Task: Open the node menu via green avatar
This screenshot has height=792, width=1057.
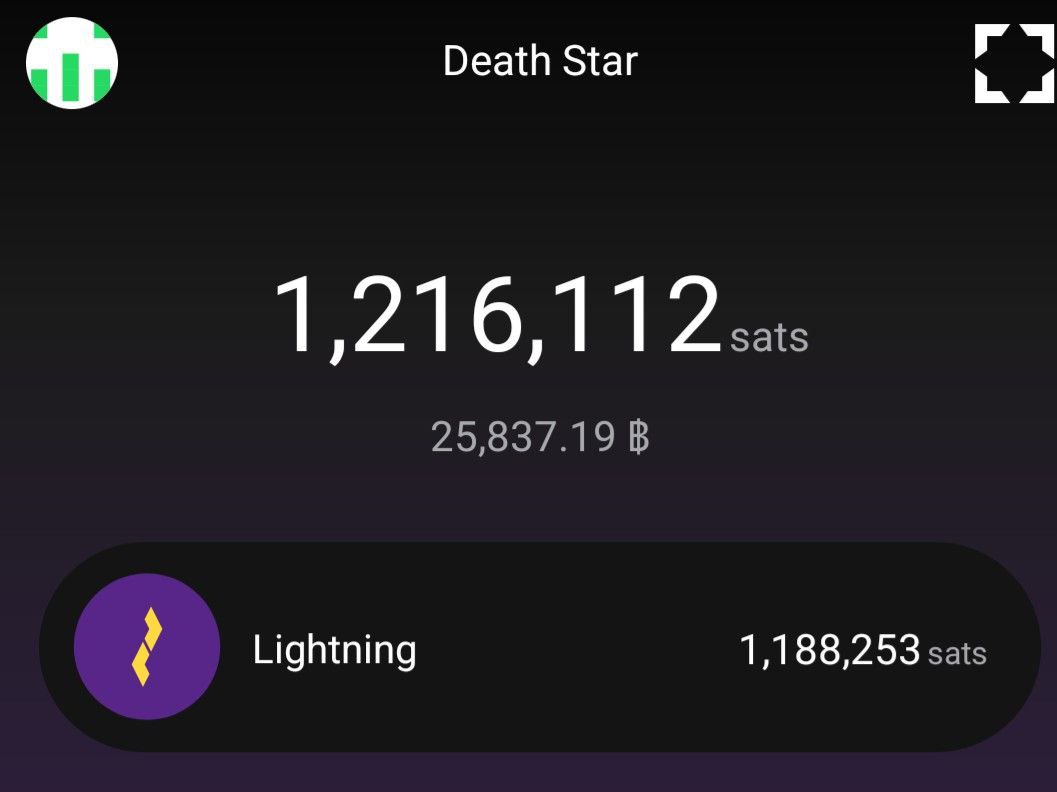Action: tap(72, 62)
